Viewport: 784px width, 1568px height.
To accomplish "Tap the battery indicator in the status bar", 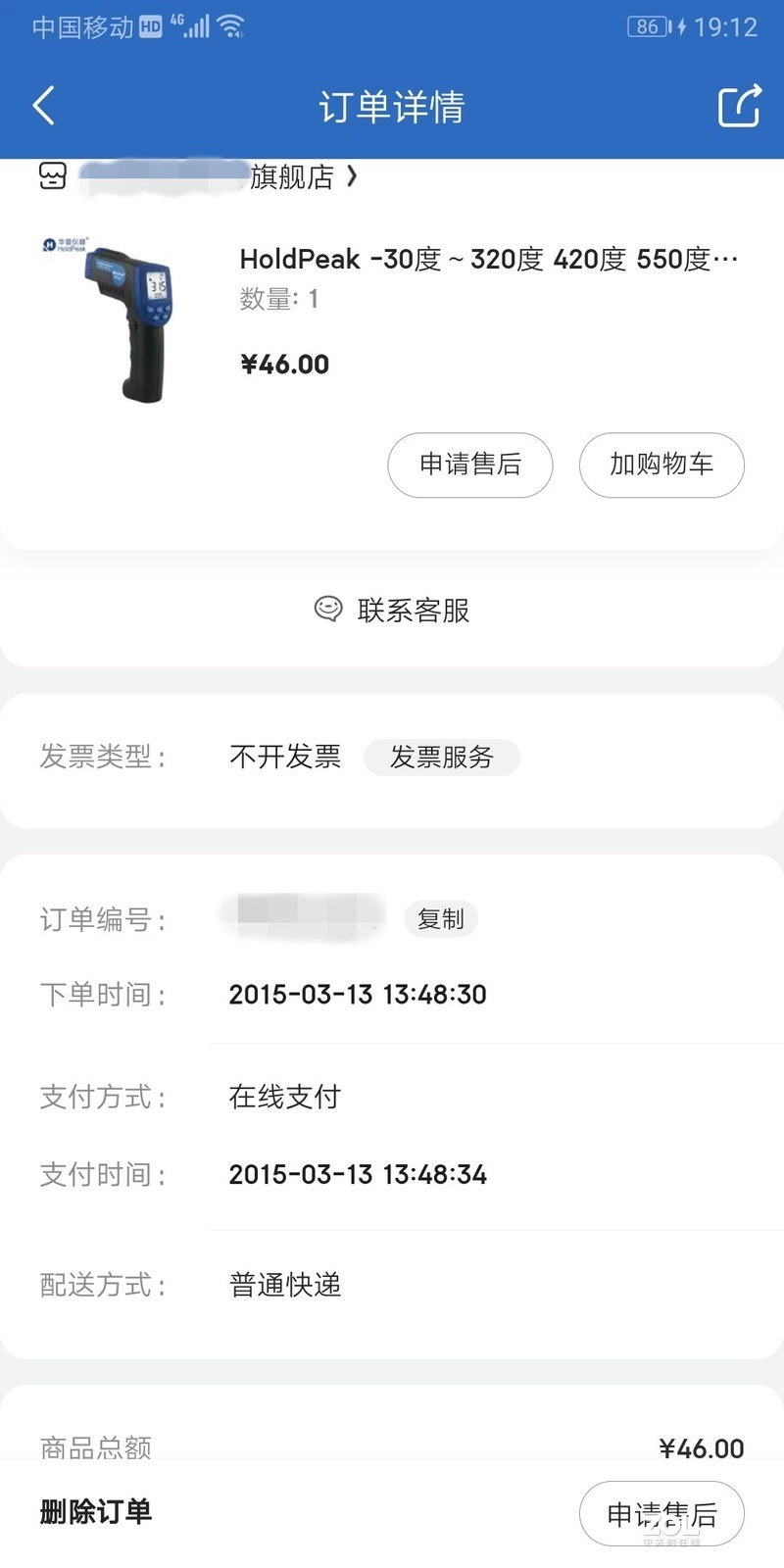I will pyautogui.click(x=649, y=26).
